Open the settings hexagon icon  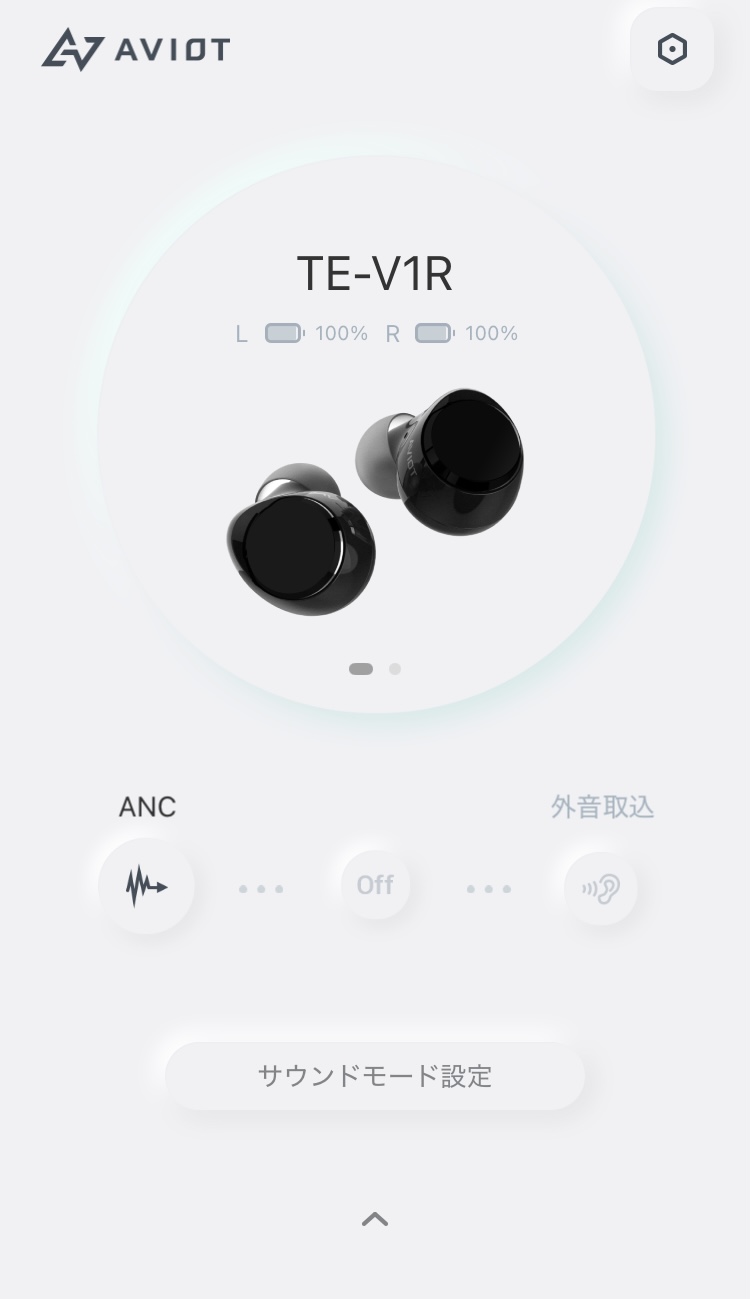[671, 50]
